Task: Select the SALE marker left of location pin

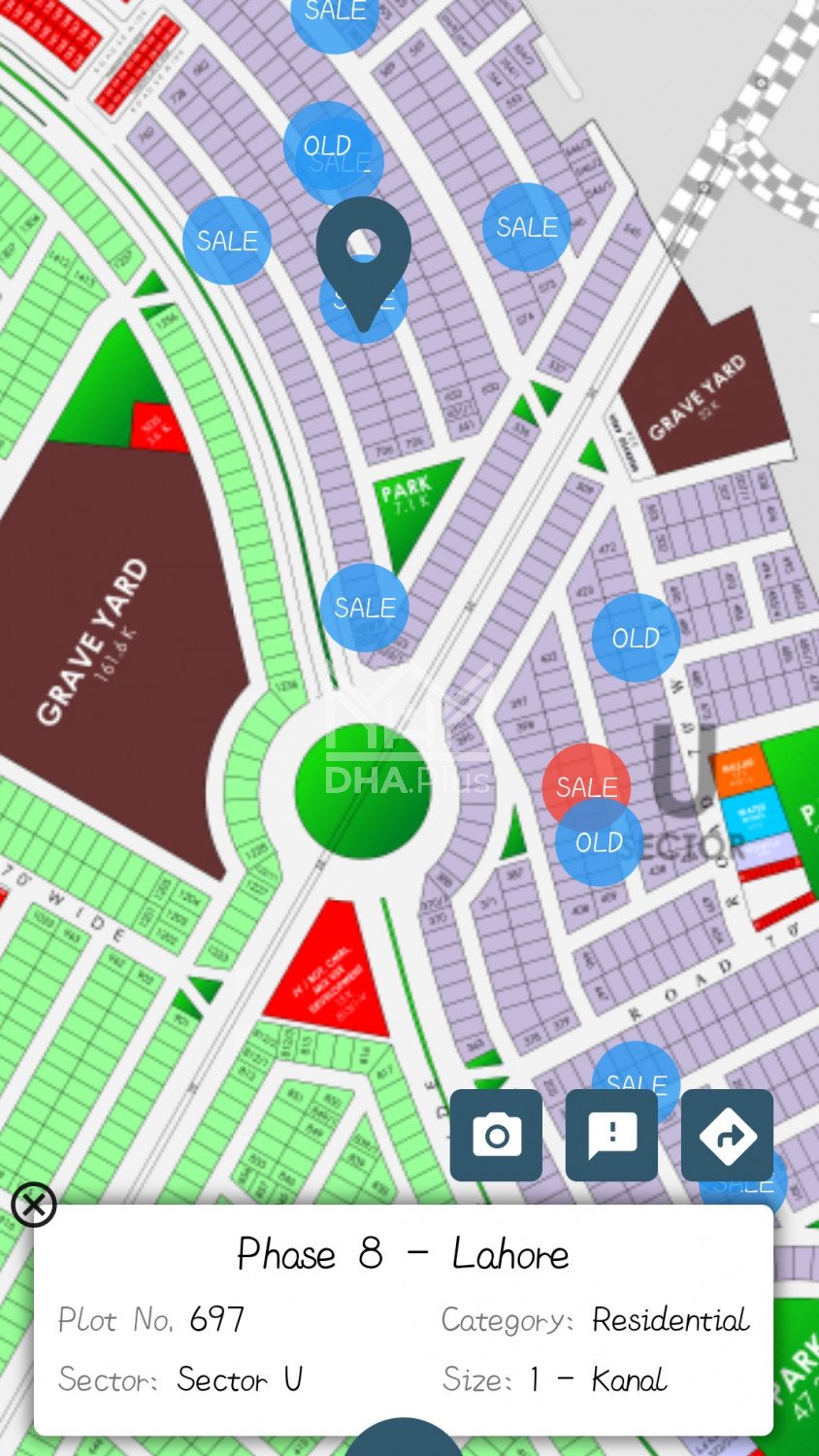Action: click(227, 241)
